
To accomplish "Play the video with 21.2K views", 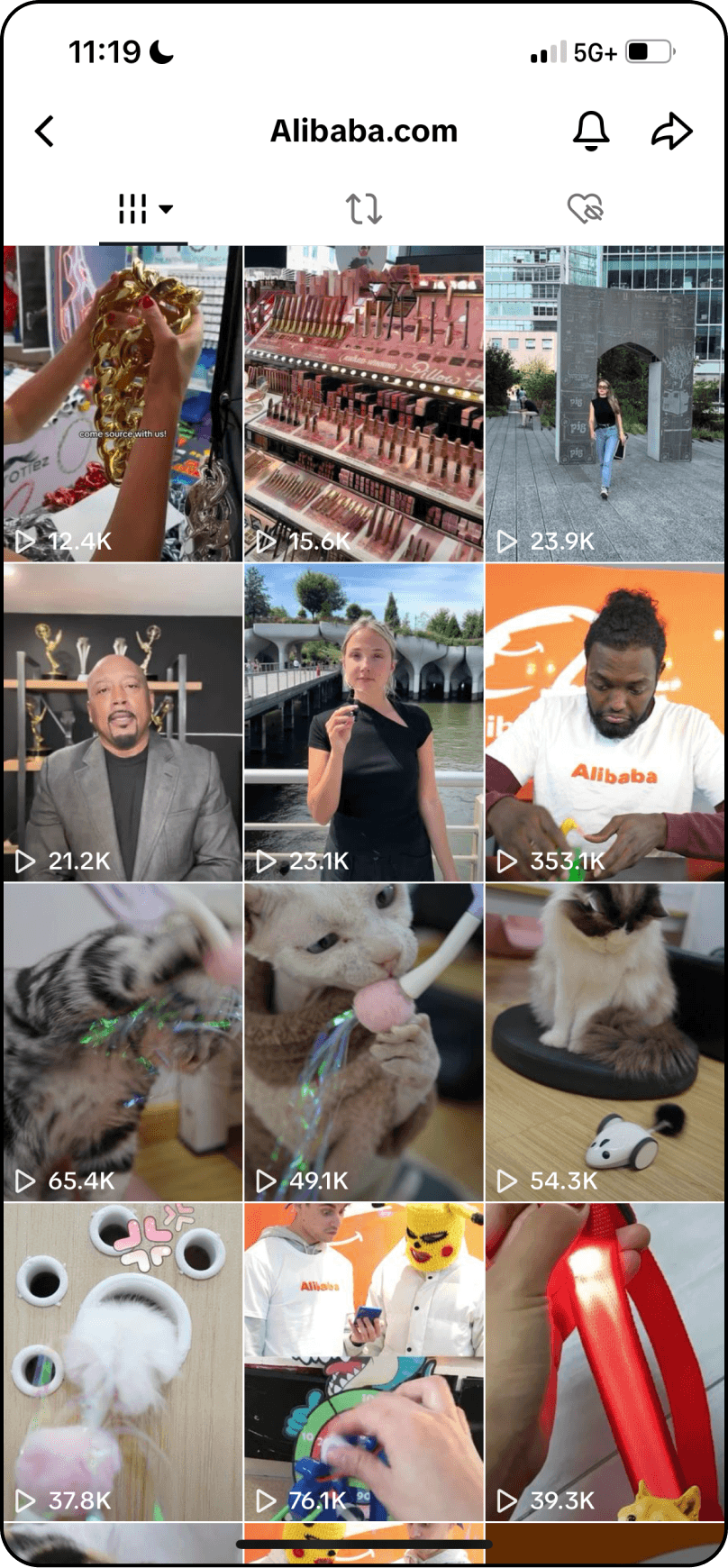I will tap(123, 723).
